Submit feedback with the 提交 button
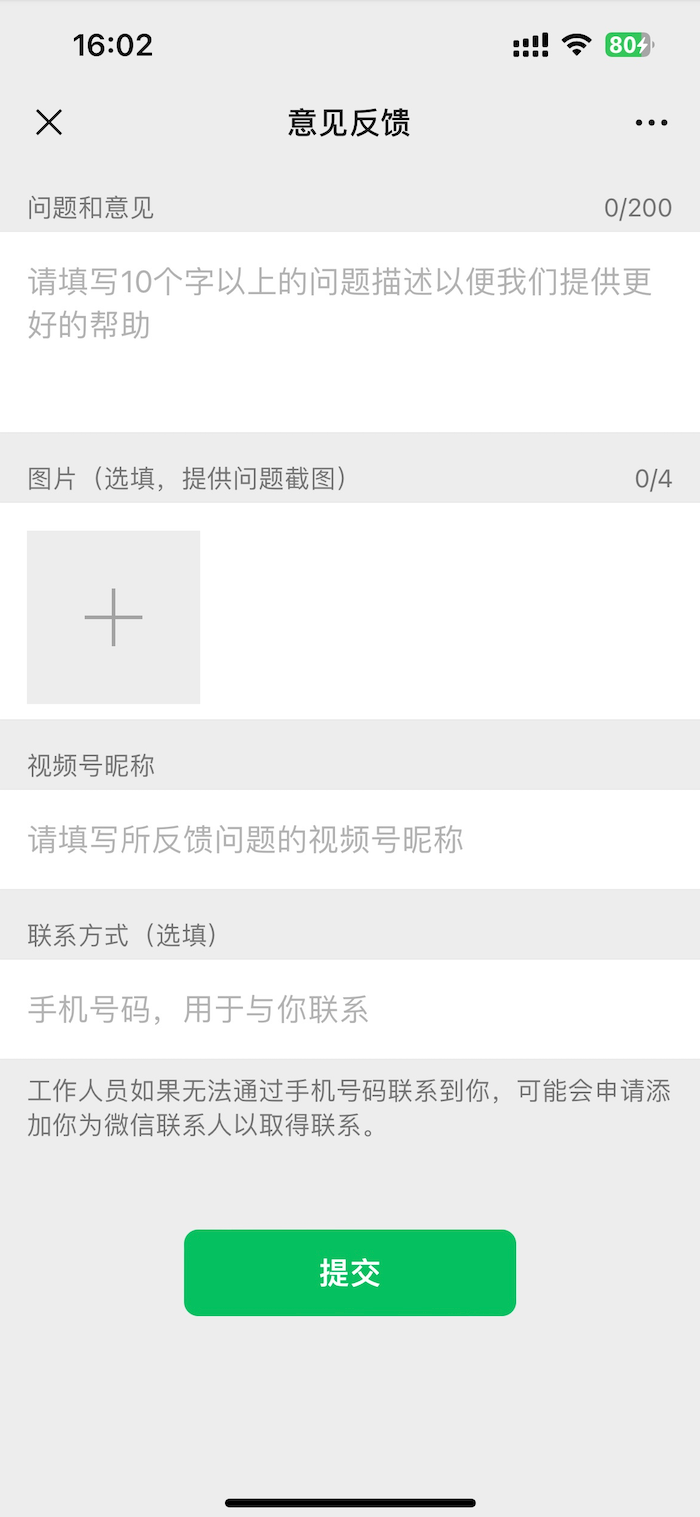The width and height of the screenshot is (700, 1517). pyautogui.click(x=350, y=1272)
